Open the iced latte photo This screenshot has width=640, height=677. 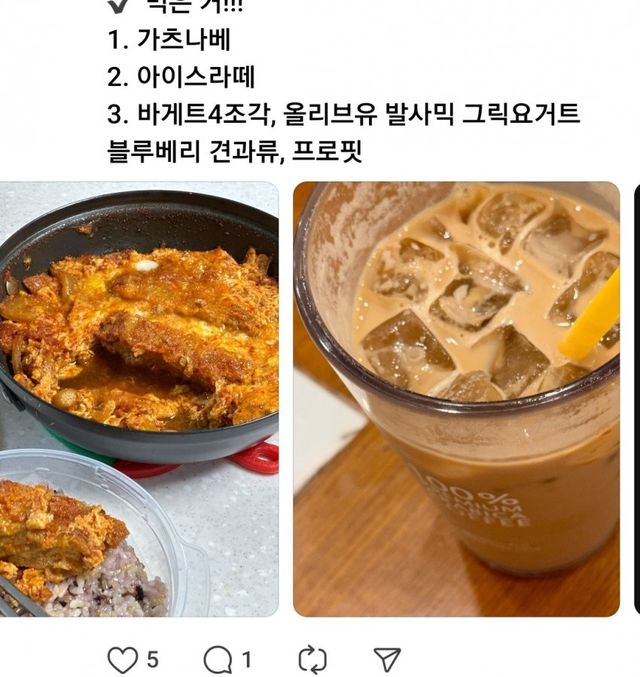point(456,398)
